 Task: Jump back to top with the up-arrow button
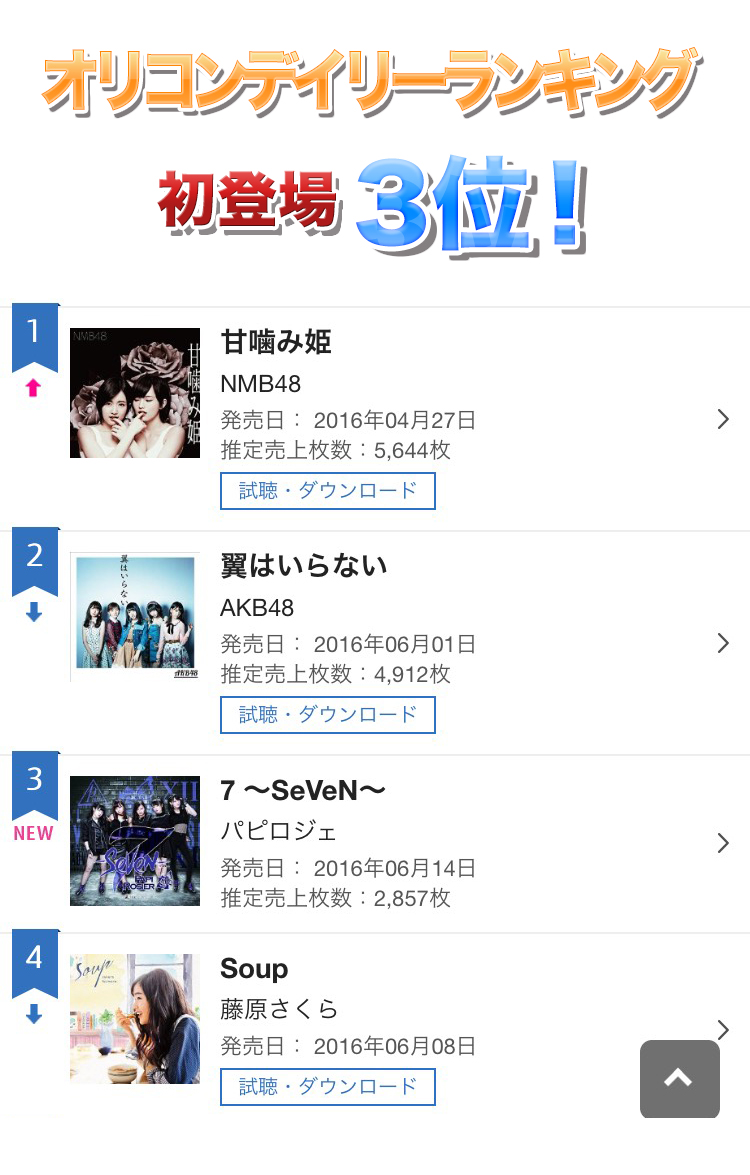[679, 1078]
